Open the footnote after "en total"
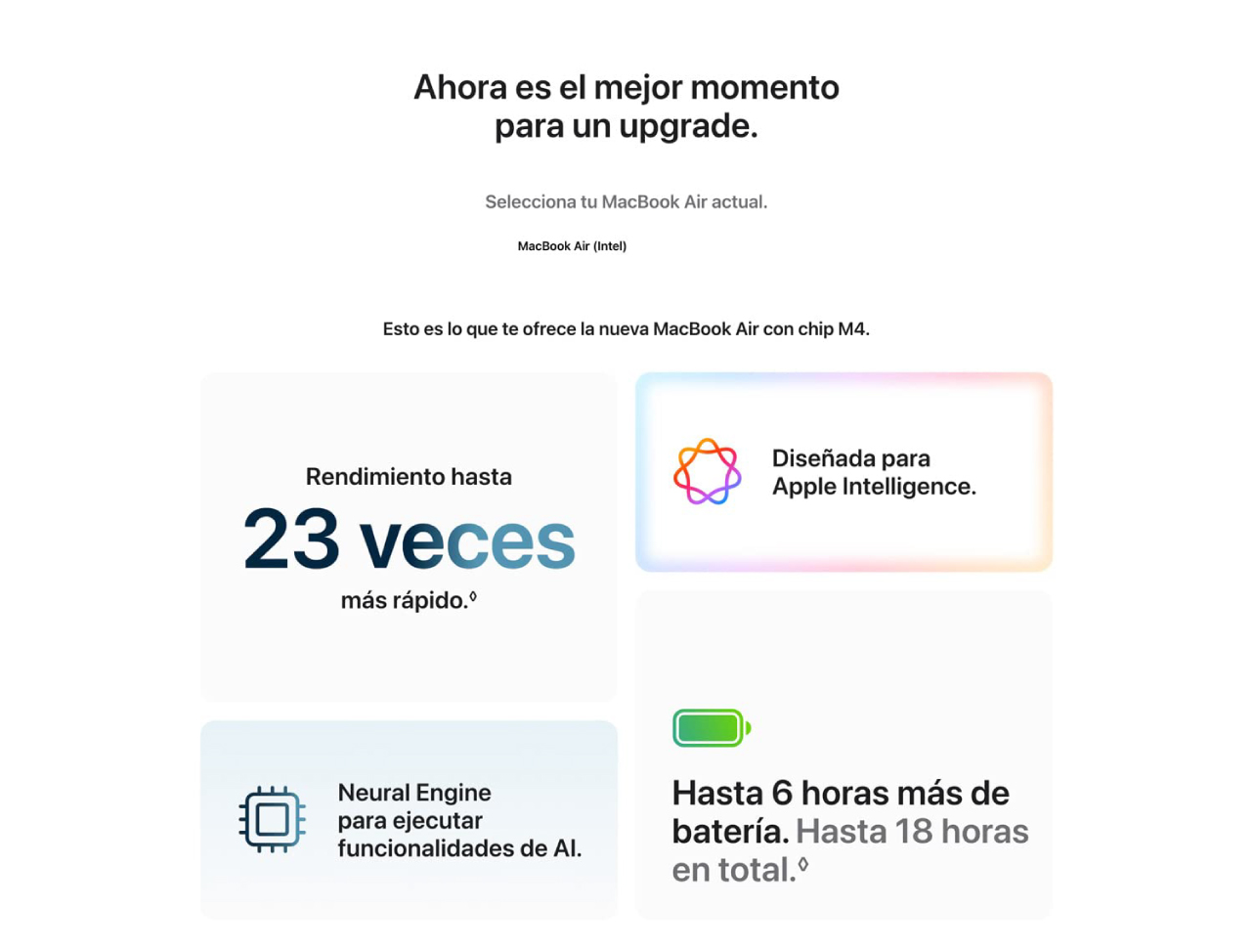1253x952 pixels. pyautogui.click(x=803, y=864)
